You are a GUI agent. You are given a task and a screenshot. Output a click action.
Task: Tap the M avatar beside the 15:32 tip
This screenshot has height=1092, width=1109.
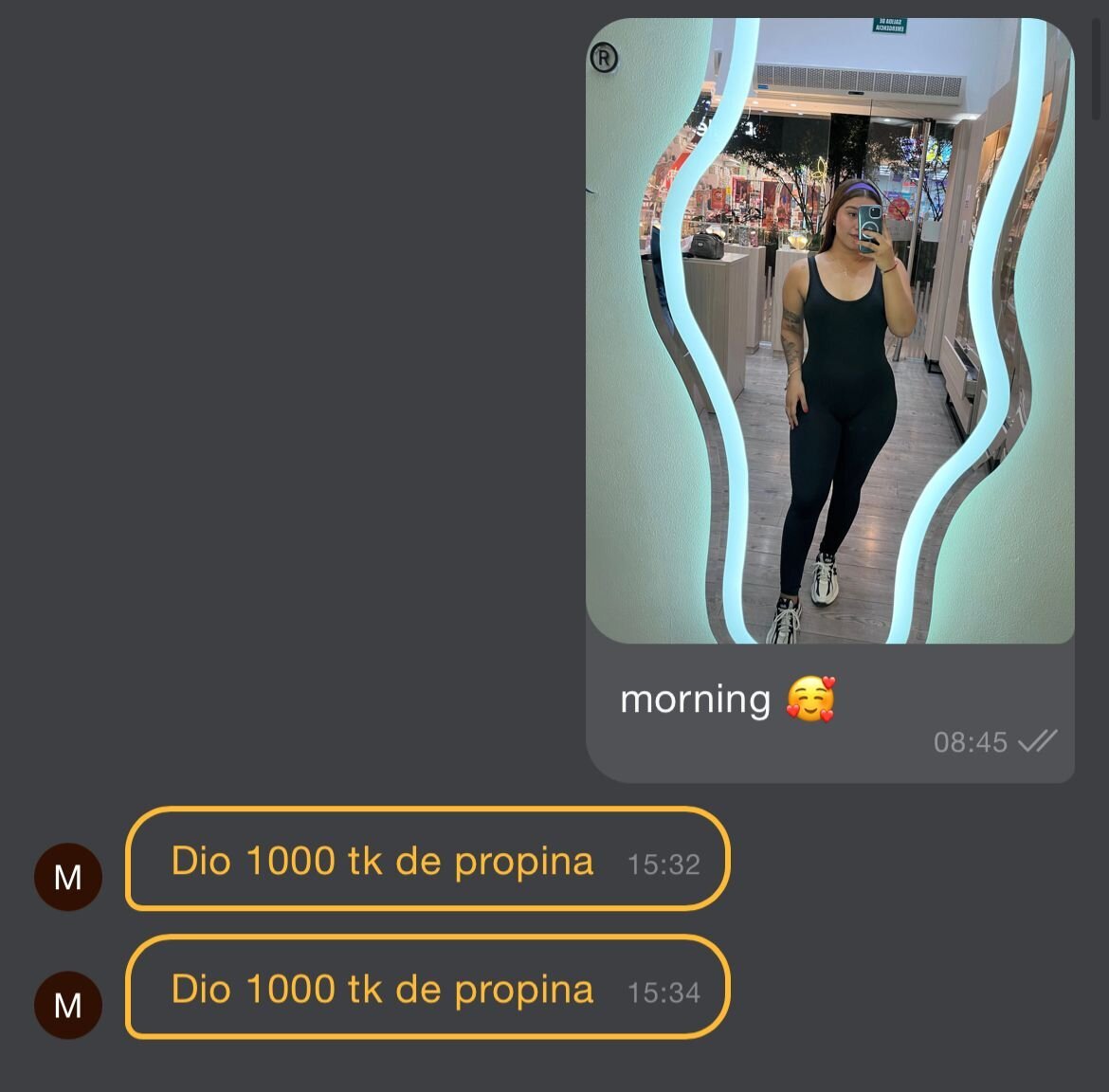click(68, 877)
